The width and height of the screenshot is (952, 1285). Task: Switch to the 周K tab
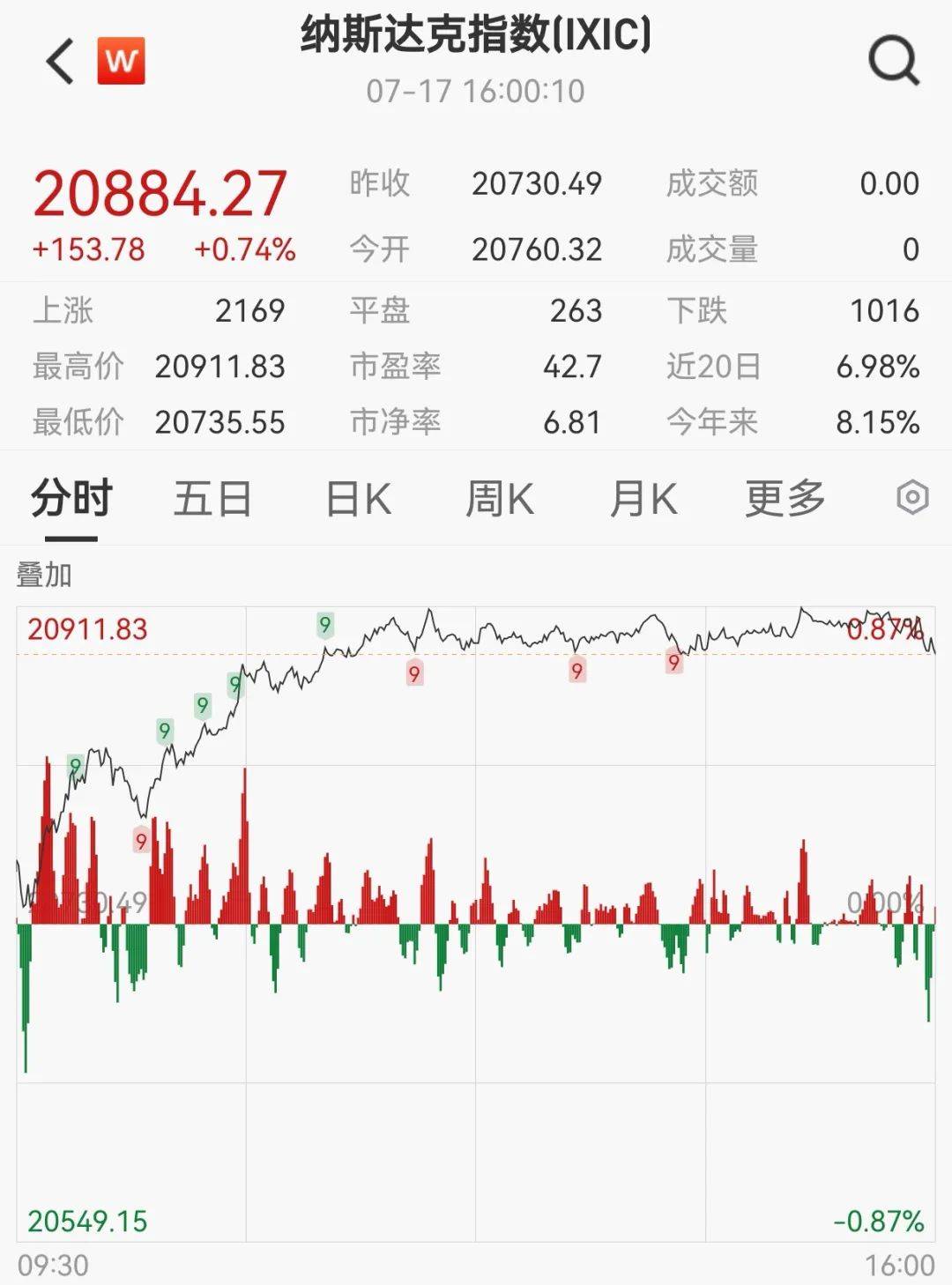pos(499,498)
